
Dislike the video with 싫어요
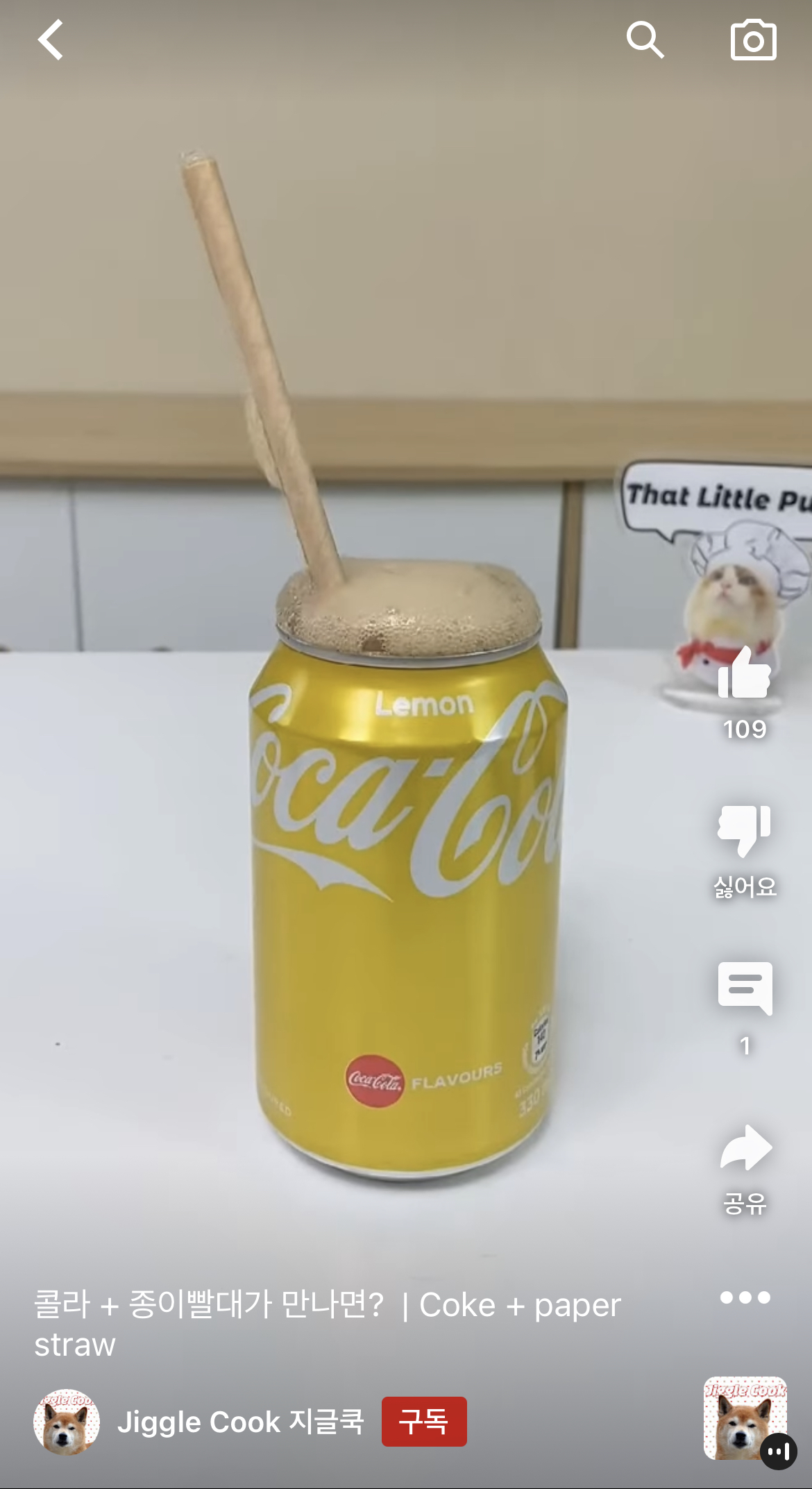click(745, 832)
